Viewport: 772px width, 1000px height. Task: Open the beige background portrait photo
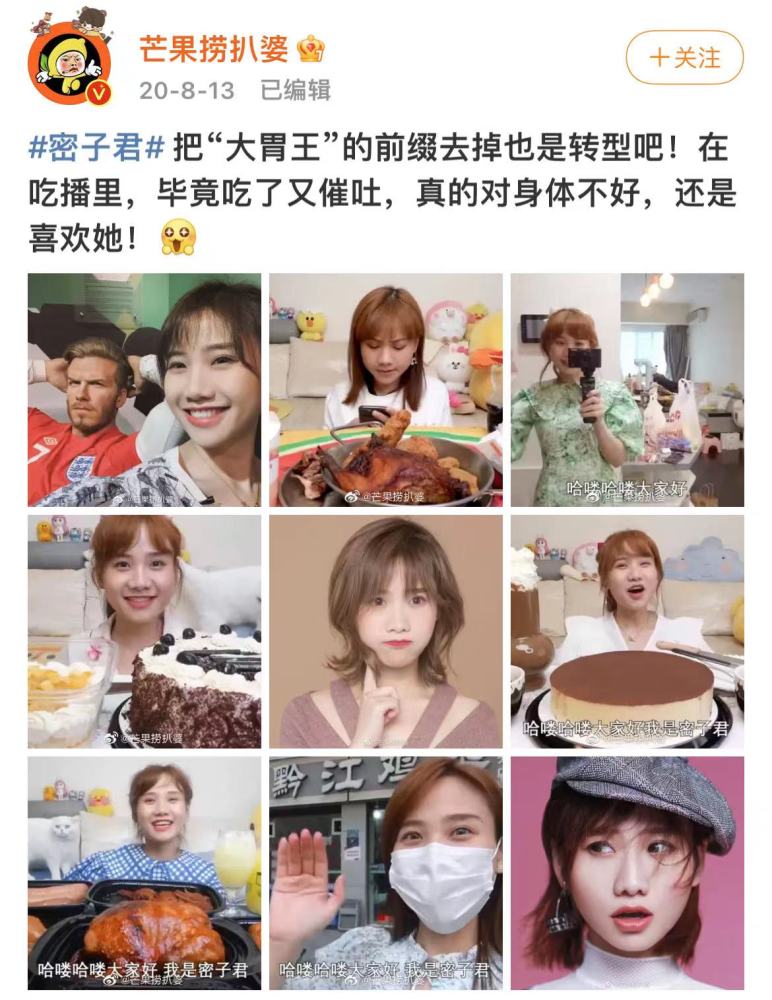tap(386, 631)
